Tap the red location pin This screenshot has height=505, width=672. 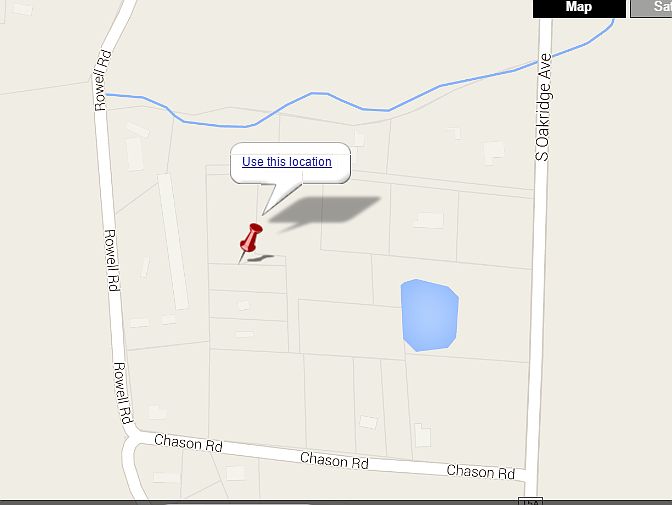click(250, 240)
